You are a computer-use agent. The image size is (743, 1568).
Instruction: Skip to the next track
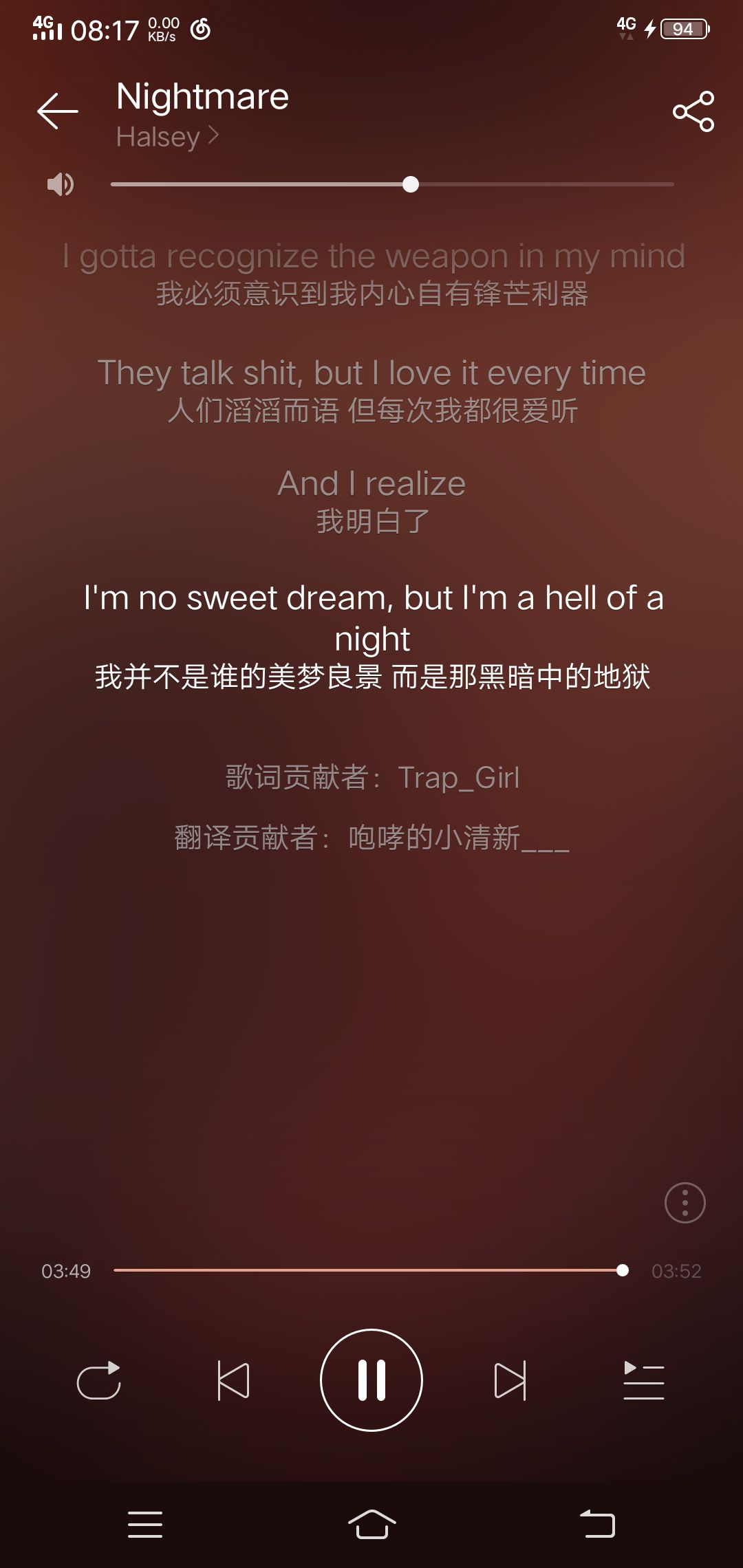coord(510,1380)
